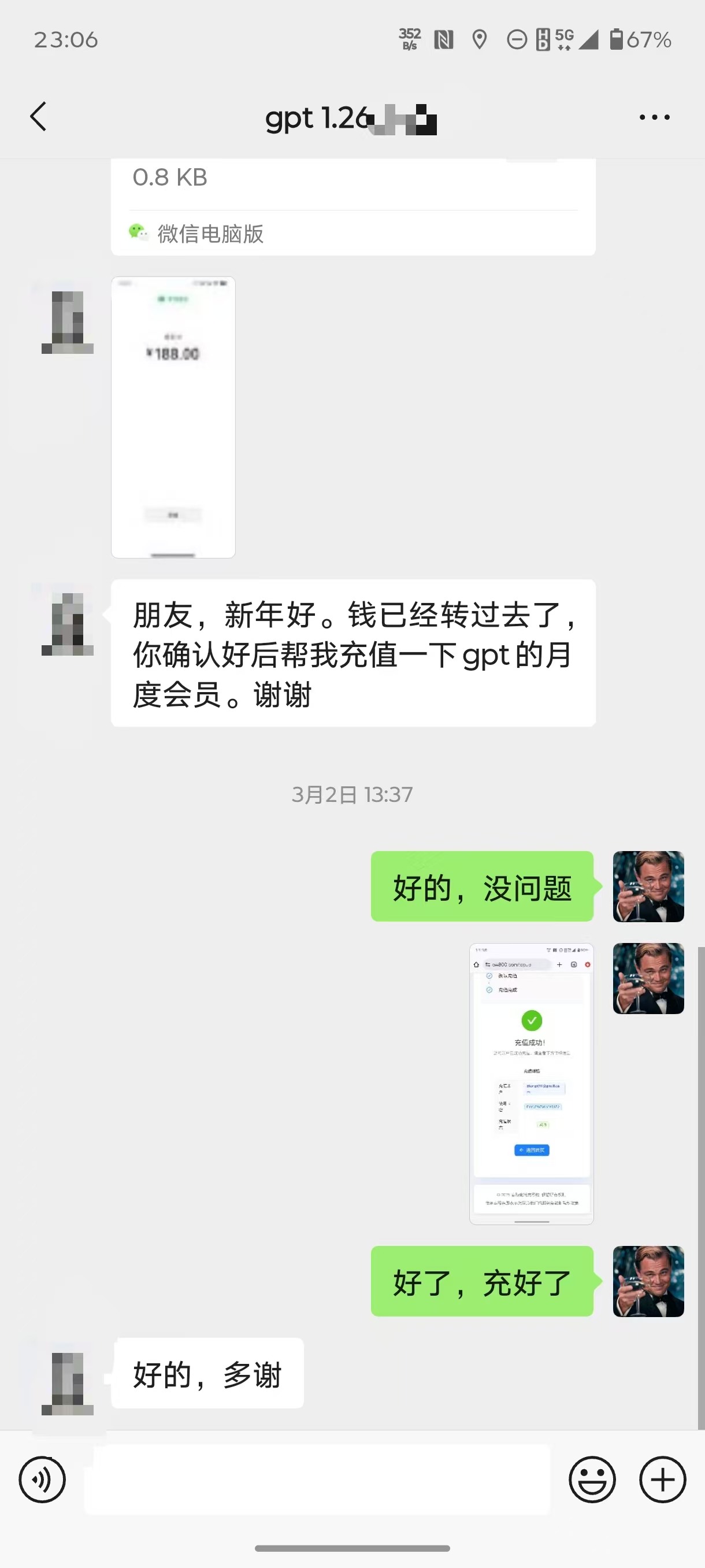705x1568 pixels.
Task: Tap the message bubble saying 好的，没问题
Action: 483,887
